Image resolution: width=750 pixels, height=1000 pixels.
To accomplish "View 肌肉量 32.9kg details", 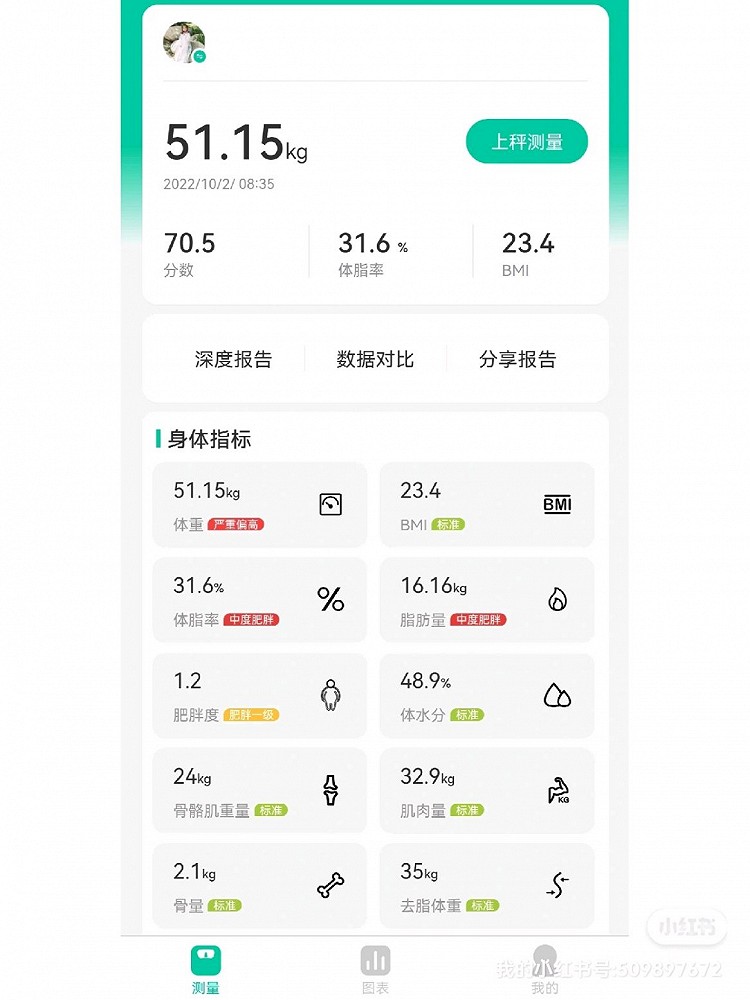I will click(487, 791).
